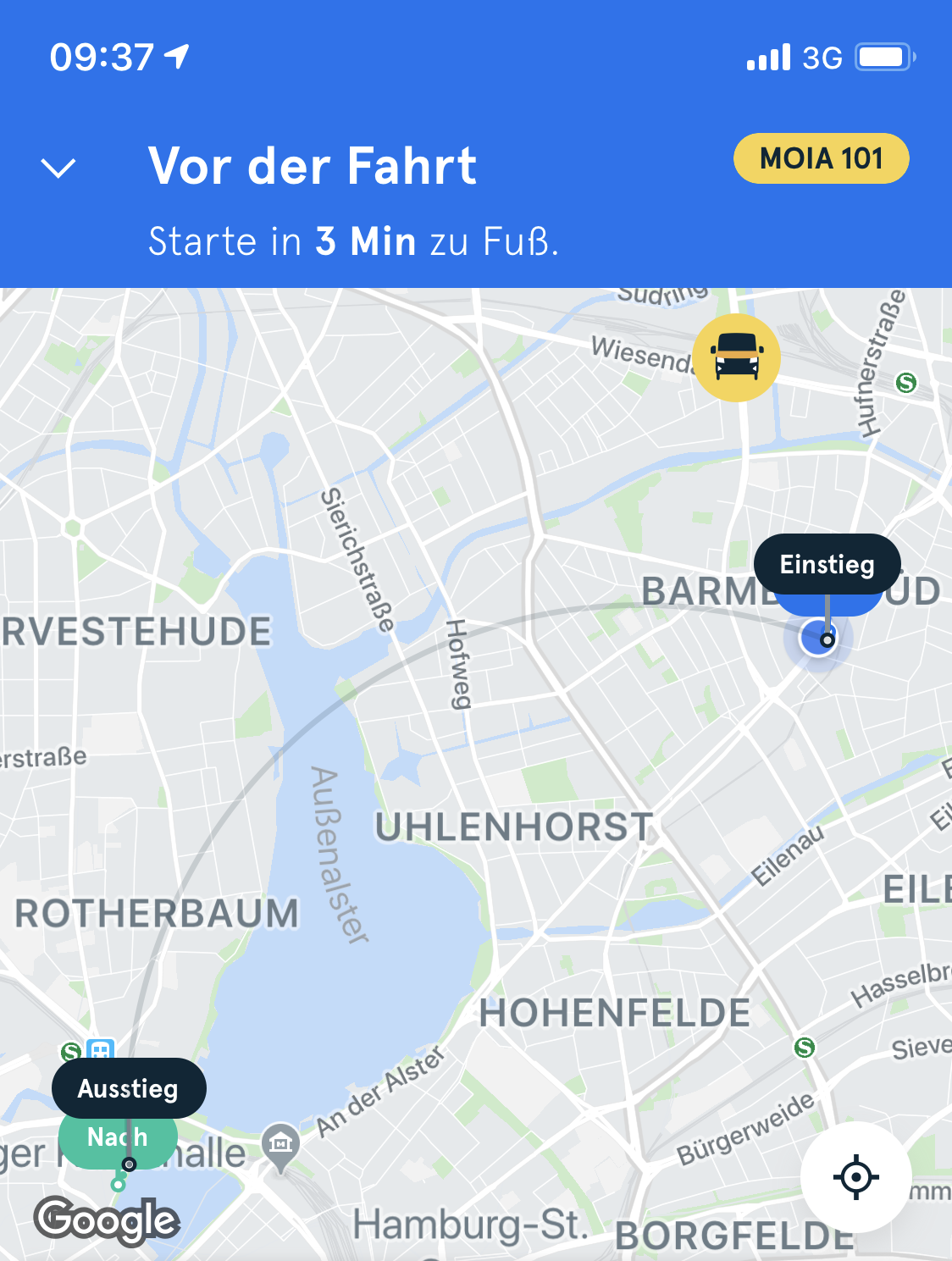Collapse the ride panel with the chevron
This screenshot has width=952, height=1261.
point(58,169)
